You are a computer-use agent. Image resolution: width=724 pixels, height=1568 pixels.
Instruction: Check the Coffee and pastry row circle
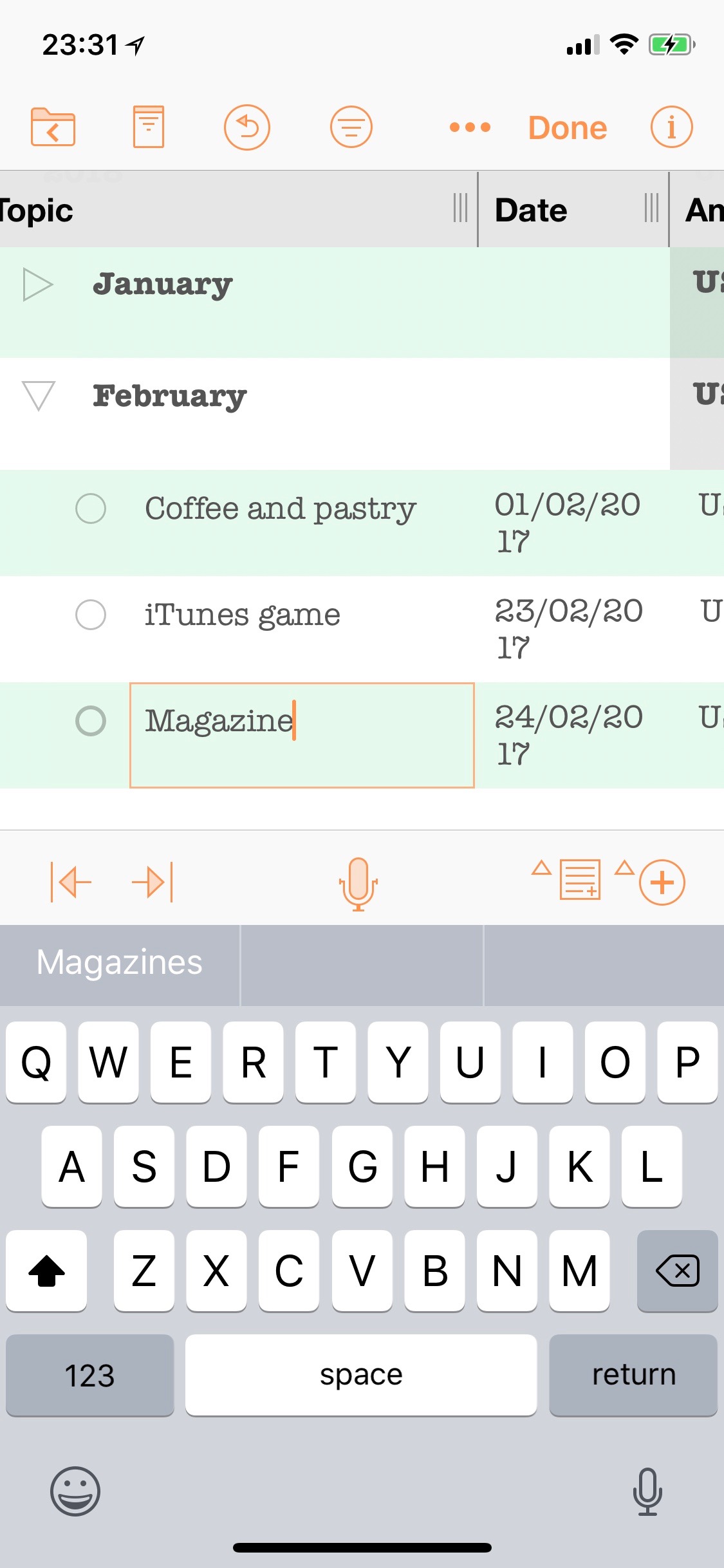(x=91, y=509)
